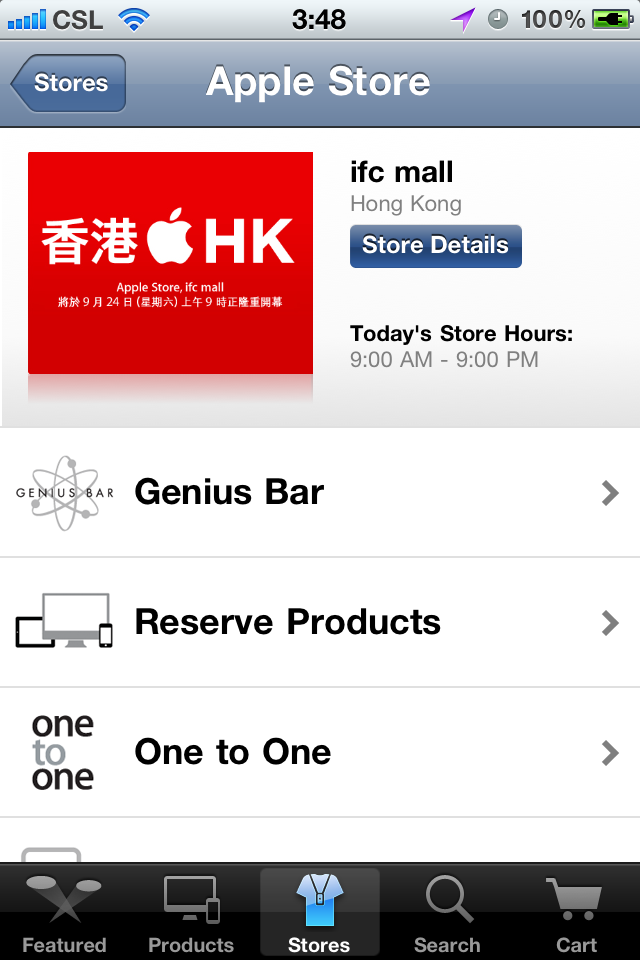View the Cart tab
Screen dimensions: 640x960
point(576,913)
